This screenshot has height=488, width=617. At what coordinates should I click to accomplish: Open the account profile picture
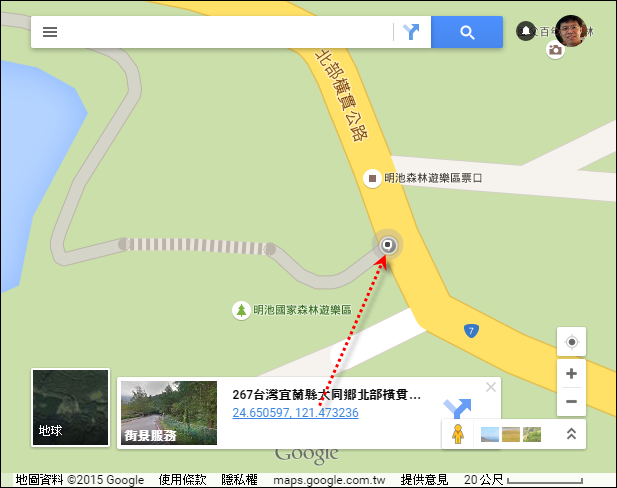573,30
